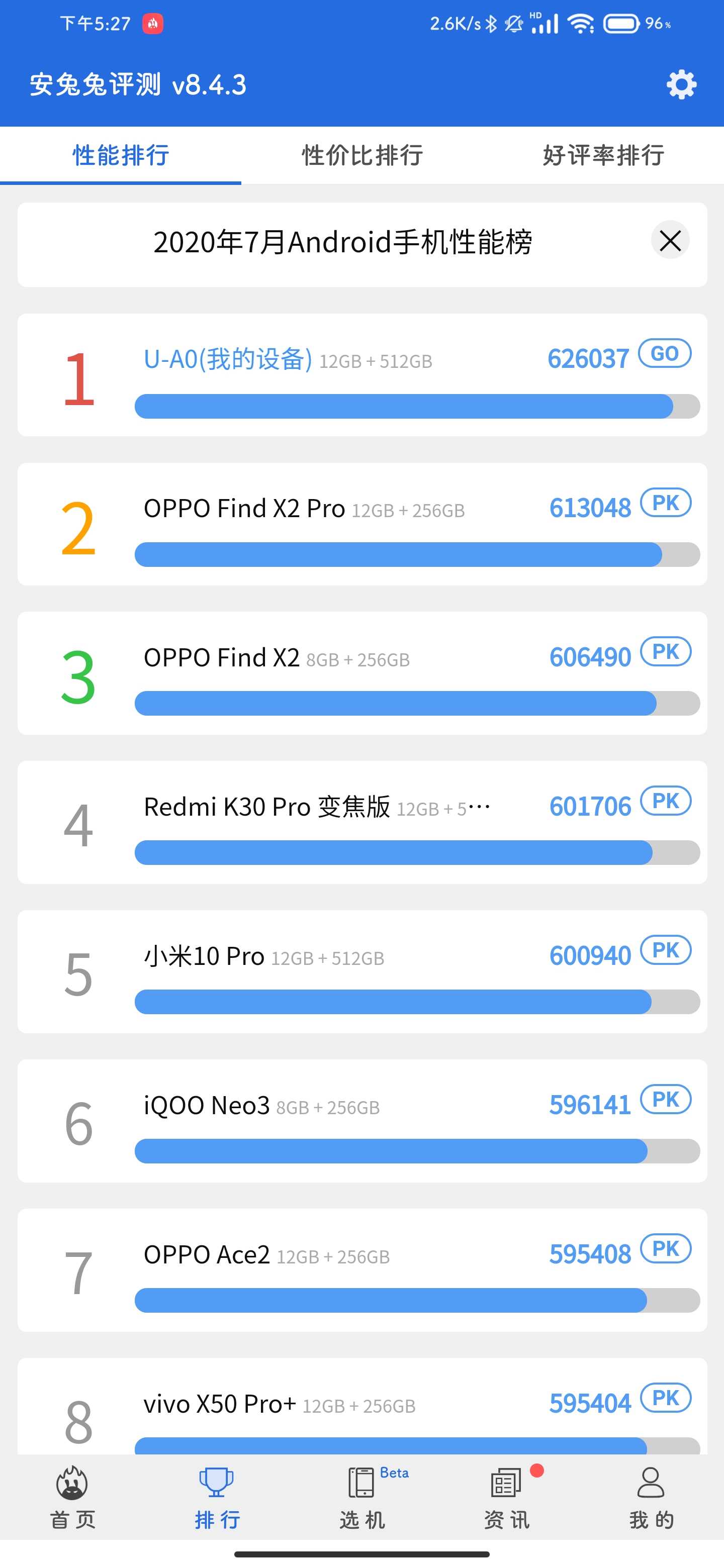Switch to 好评率排行 tab
Viewport: 724px width, 1568px height.
[603, 155]
